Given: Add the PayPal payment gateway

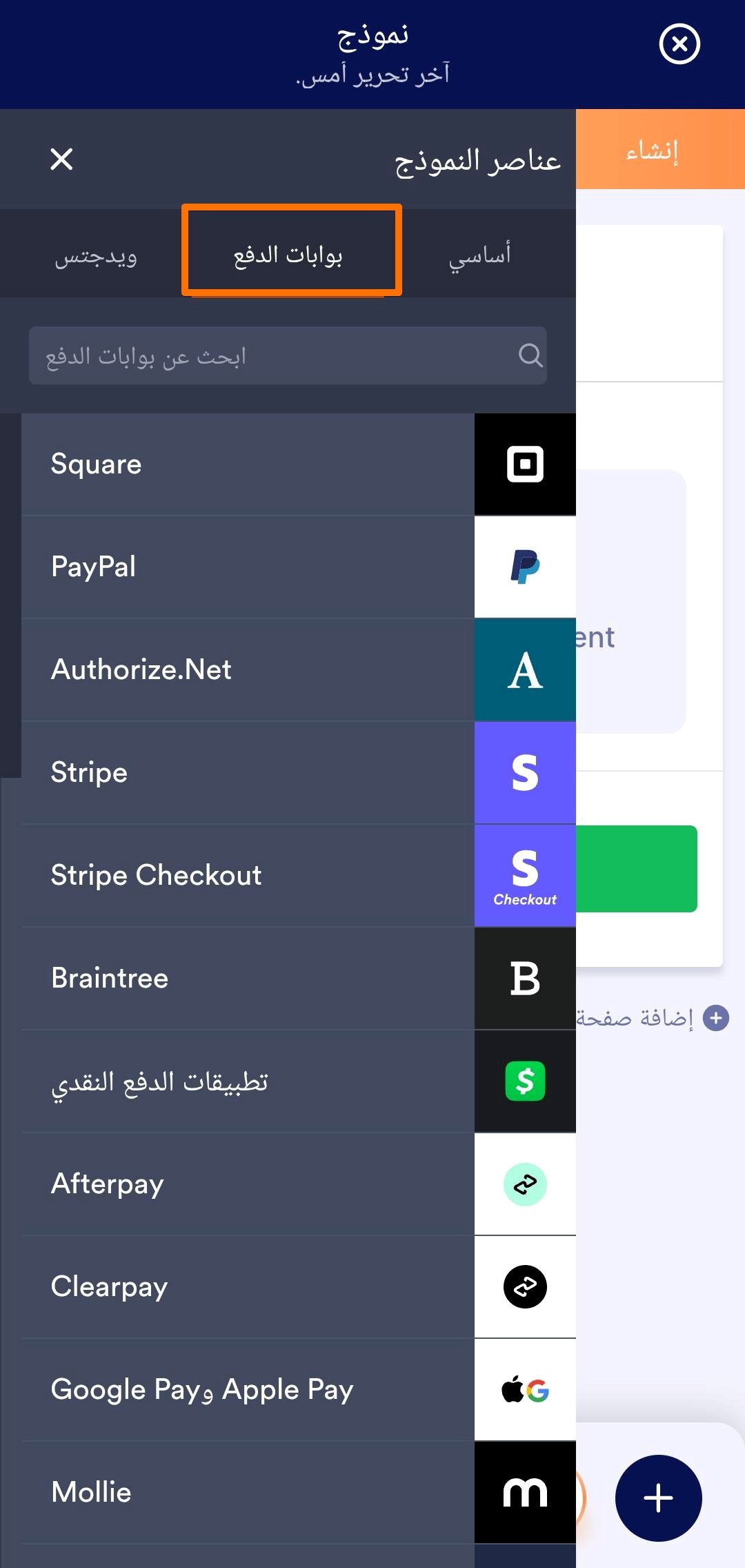Looking at the screenshot, I should pos(298,567).
